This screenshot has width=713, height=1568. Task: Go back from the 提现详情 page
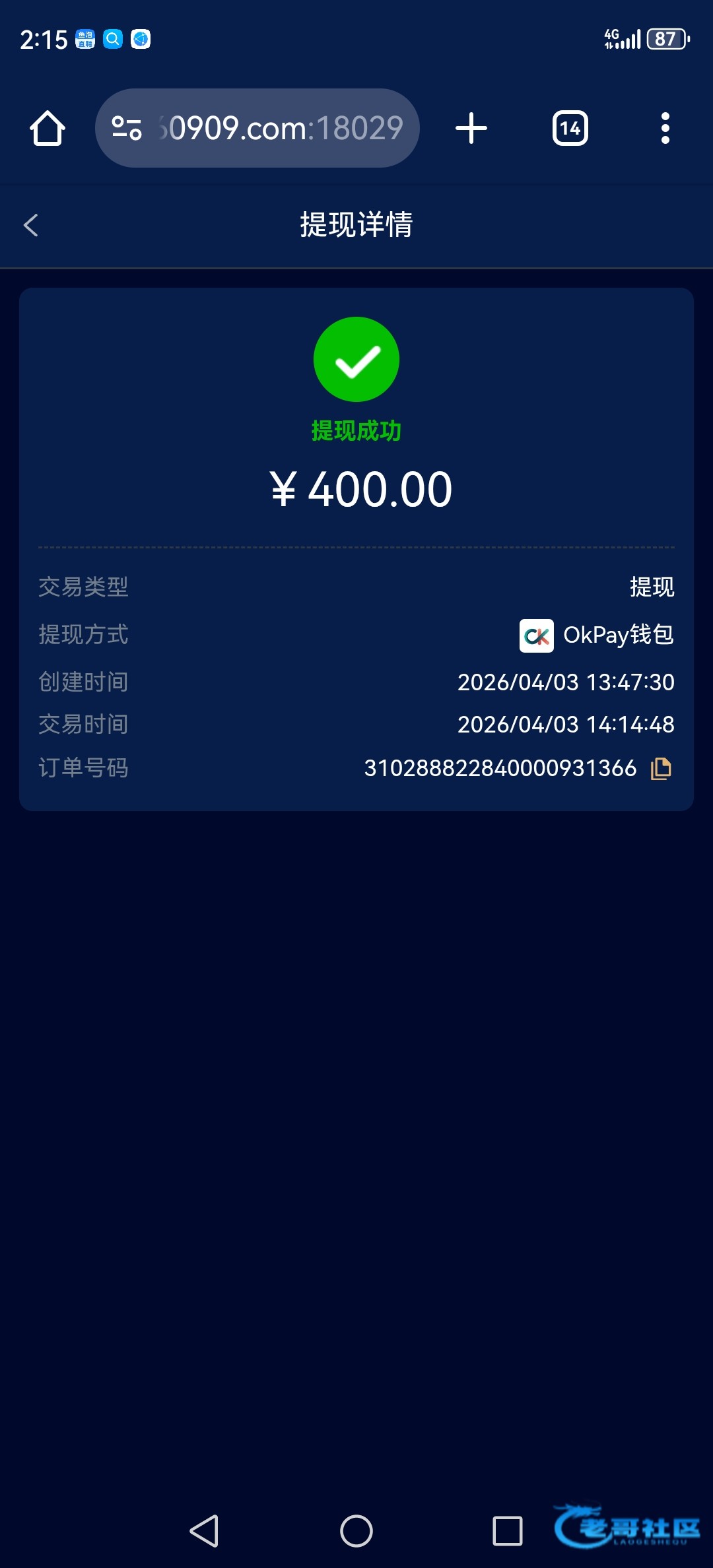(31, 225)
